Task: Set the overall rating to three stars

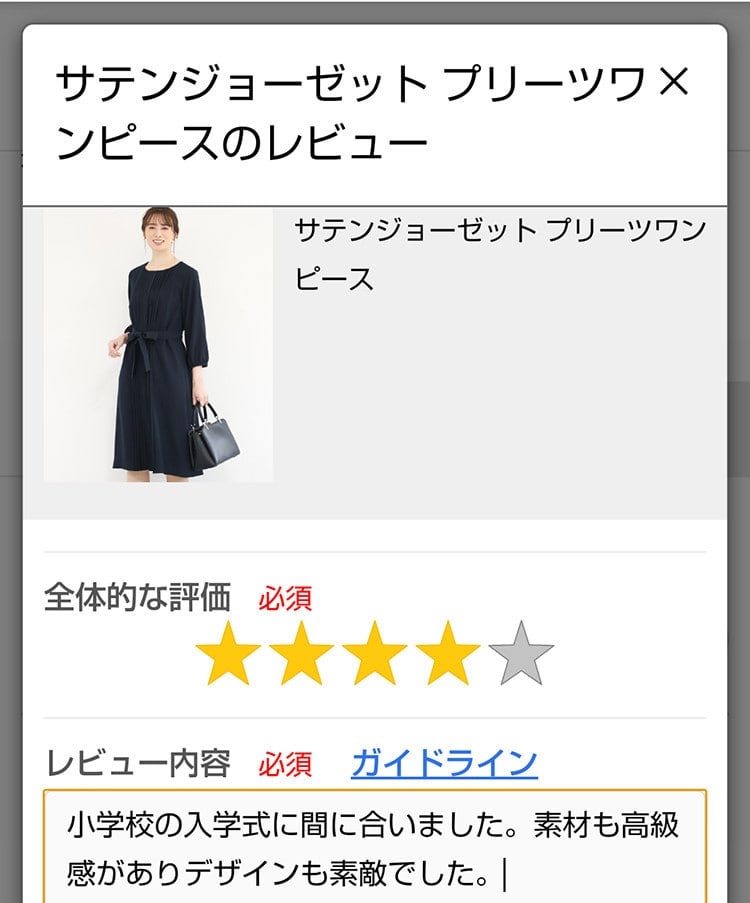Action: pos(374,655)
